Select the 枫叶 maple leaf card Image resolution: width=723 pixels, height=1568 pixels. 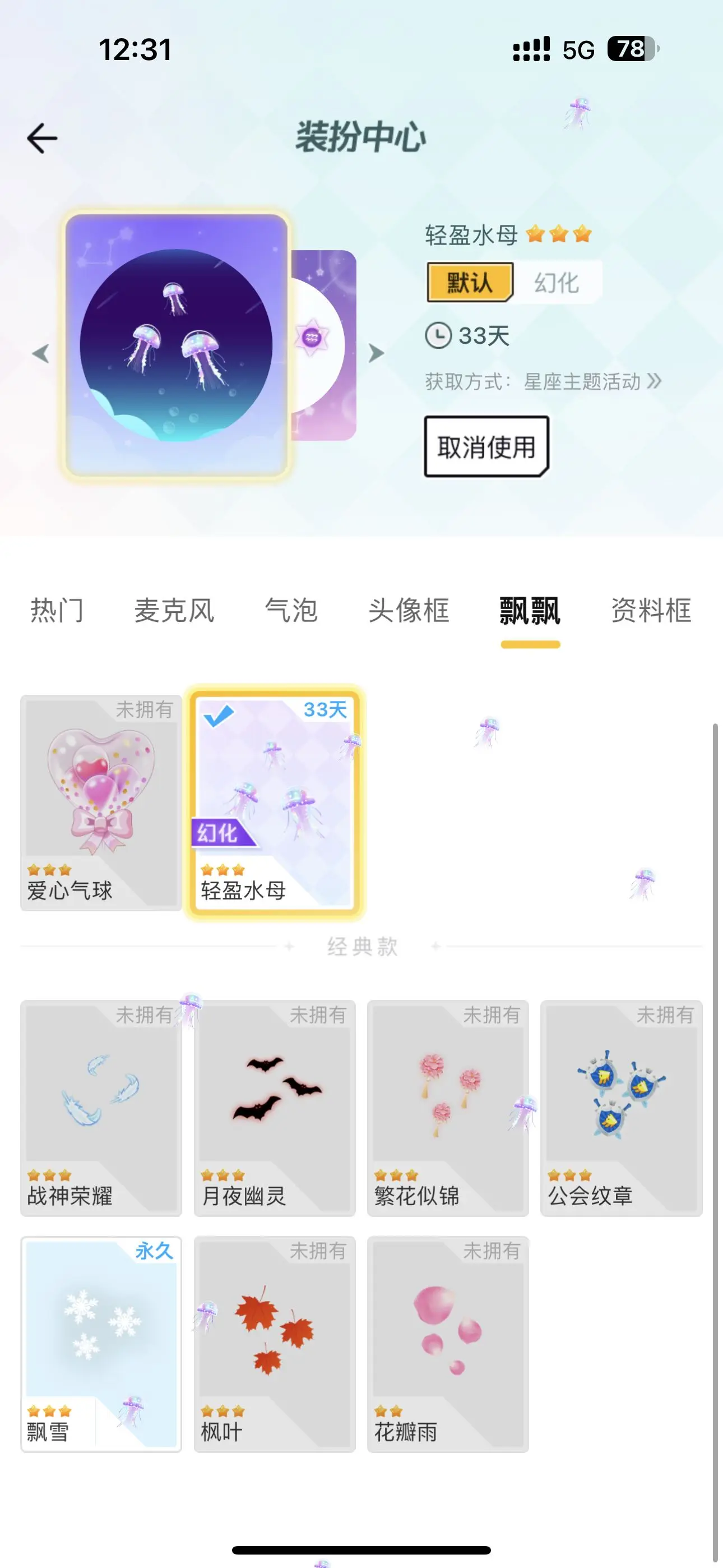[x=275, y=1344]
